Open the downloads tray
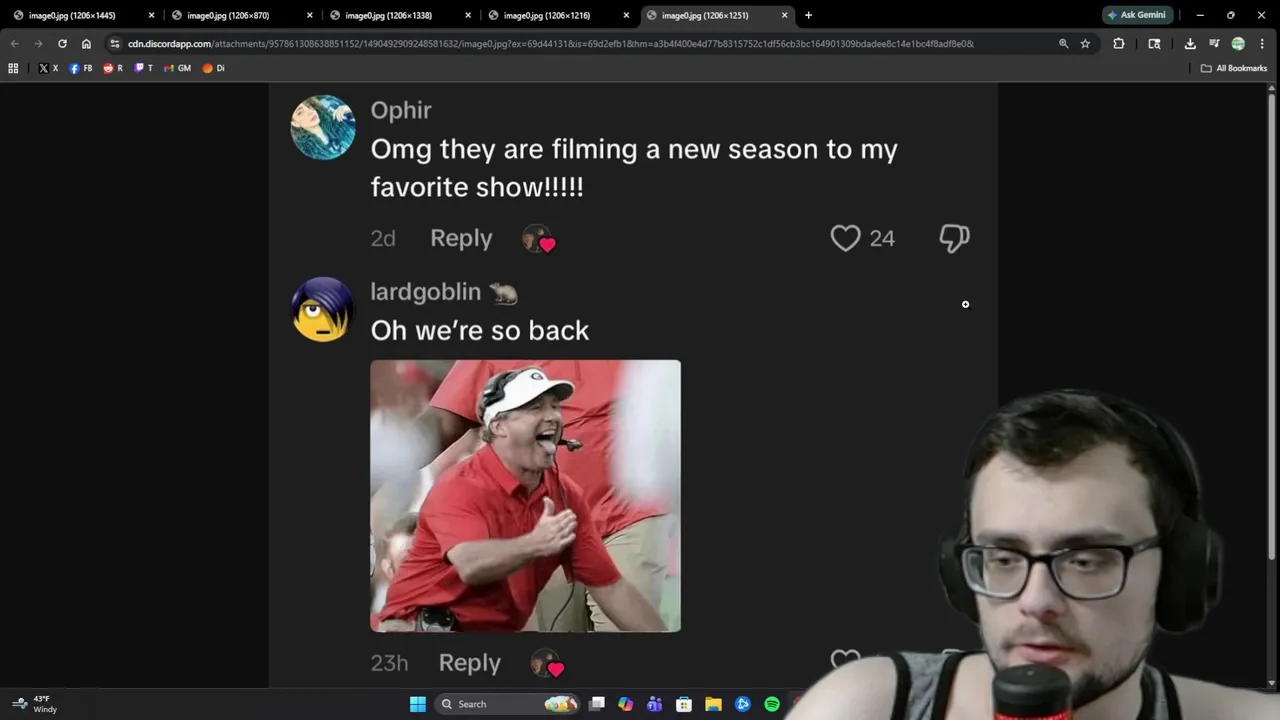This screenshot has height=720, width=1280. (x=1190, y=44)
